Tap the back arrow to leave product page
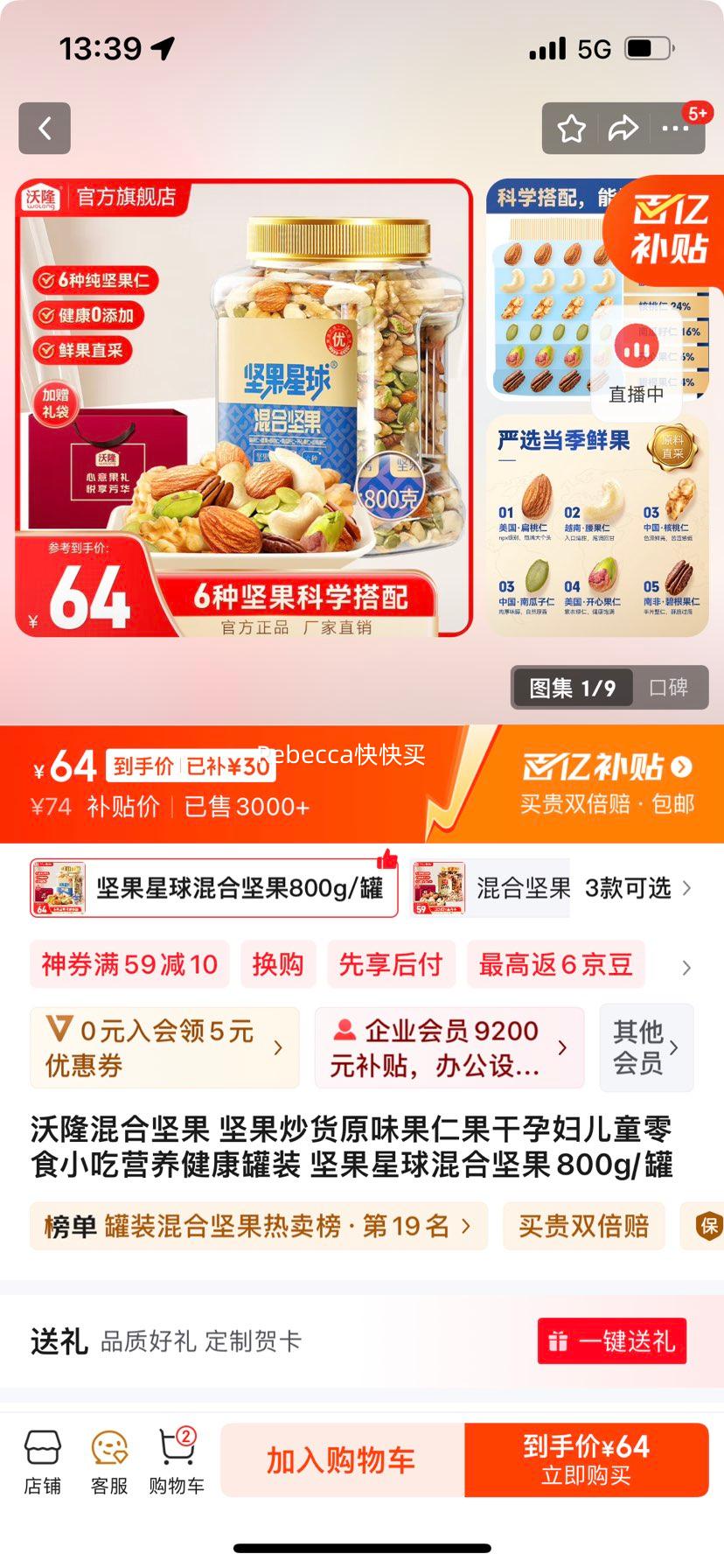The height and width of the screenshot is (1568, 724). tap(44, 127)
